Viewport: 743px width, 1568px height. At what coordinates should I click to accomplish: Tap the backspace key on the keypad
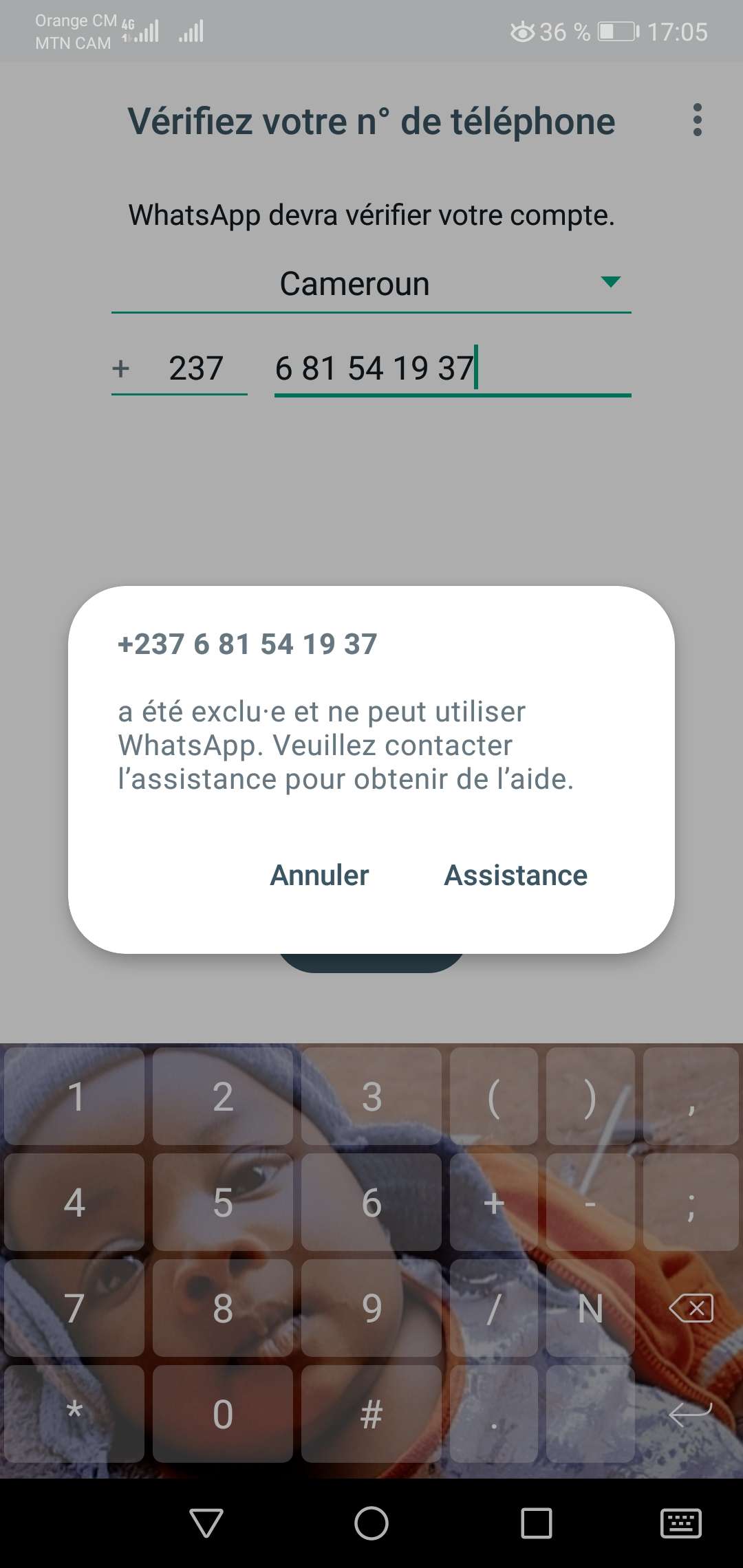[x=691, y=1308]
